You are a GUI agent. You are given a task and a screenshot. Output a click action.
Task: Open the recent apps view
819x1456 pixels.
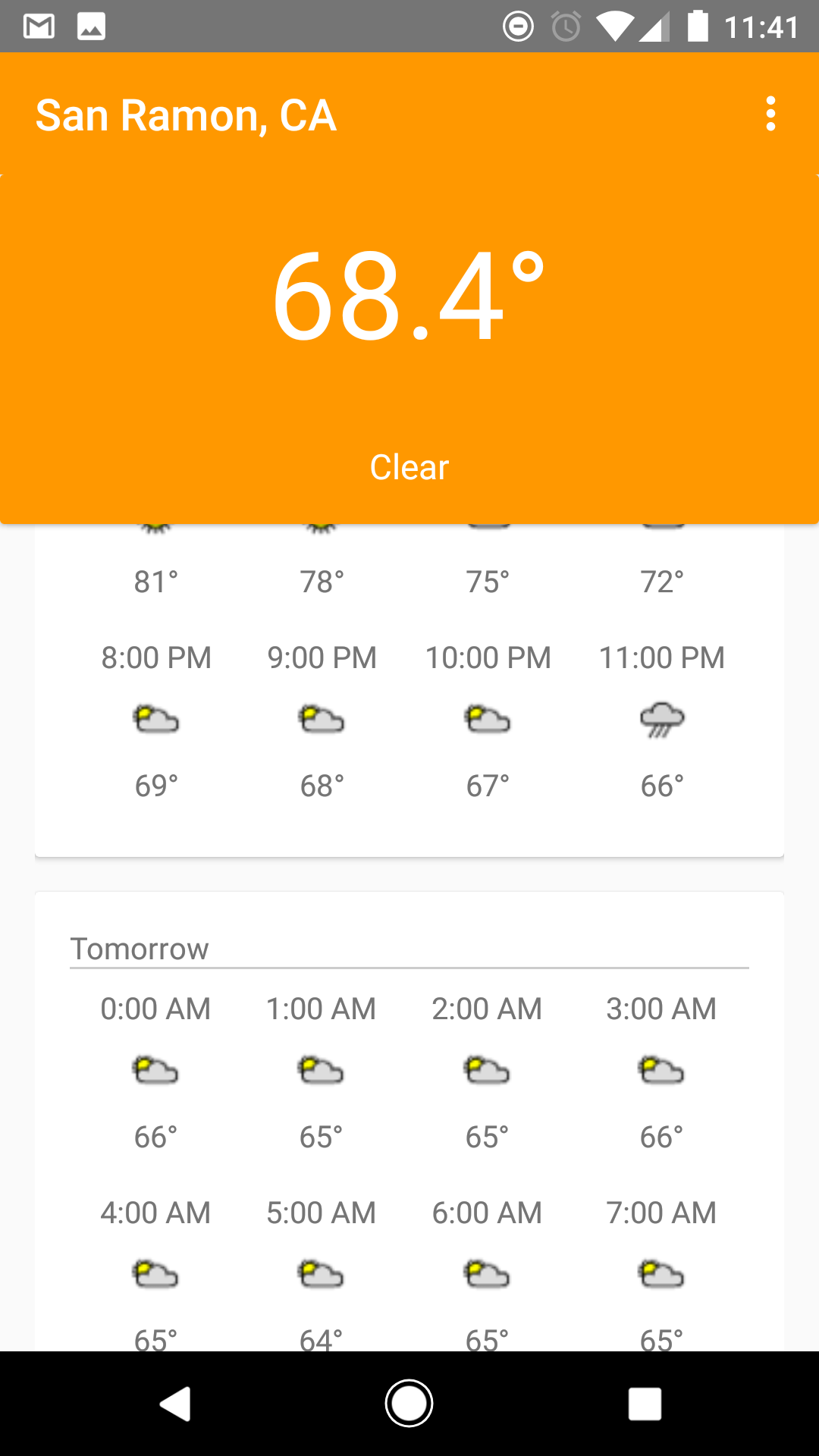pos(645,1404)
